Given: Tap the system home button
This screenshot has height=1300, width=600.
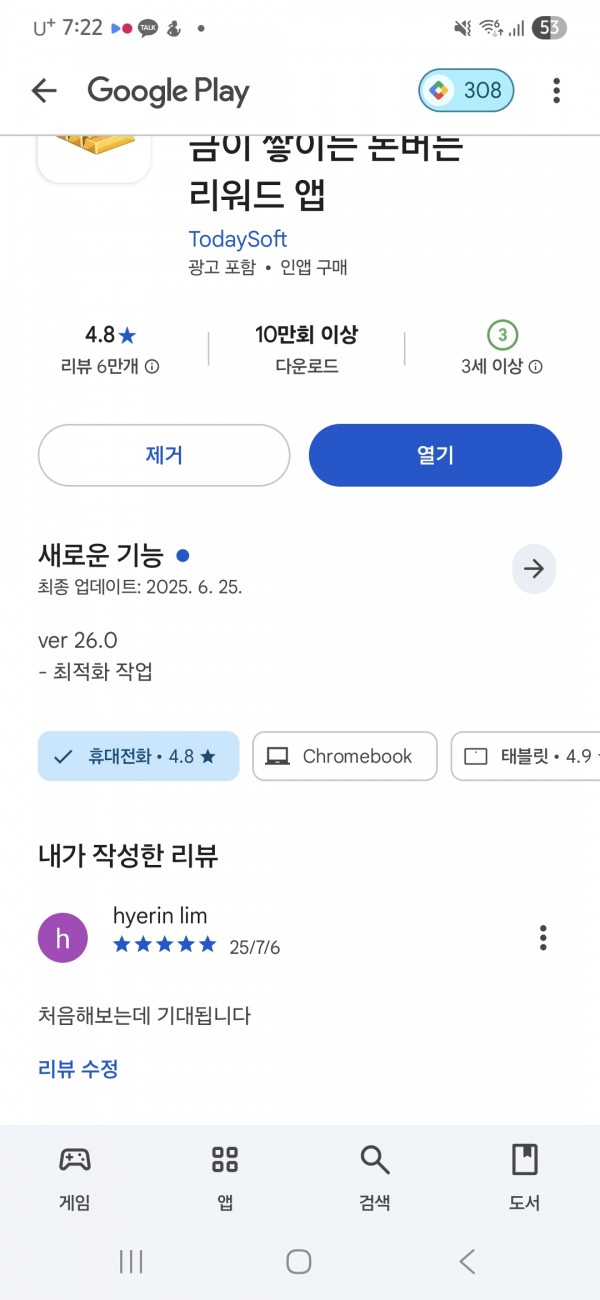Looking at the screenshot, I should click(299, 1261).
